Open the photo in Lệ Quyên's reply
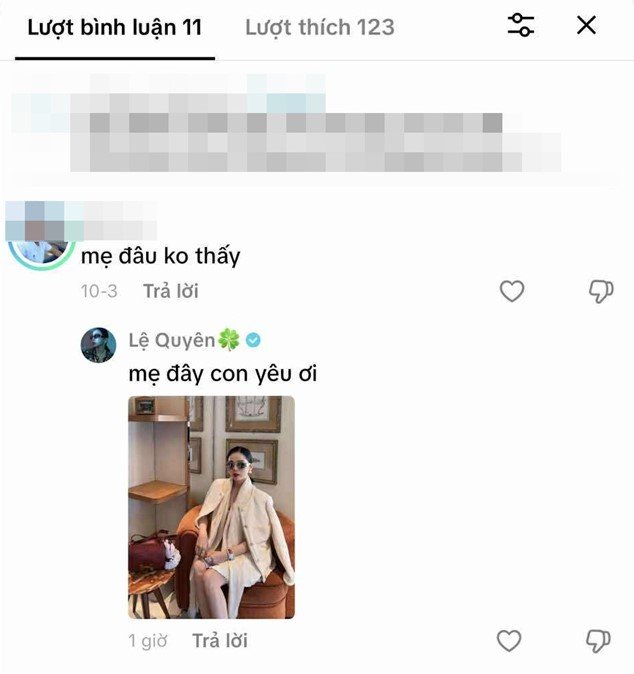Image resolution: width=634 pixels, height=674 pixels. [211, 507]
